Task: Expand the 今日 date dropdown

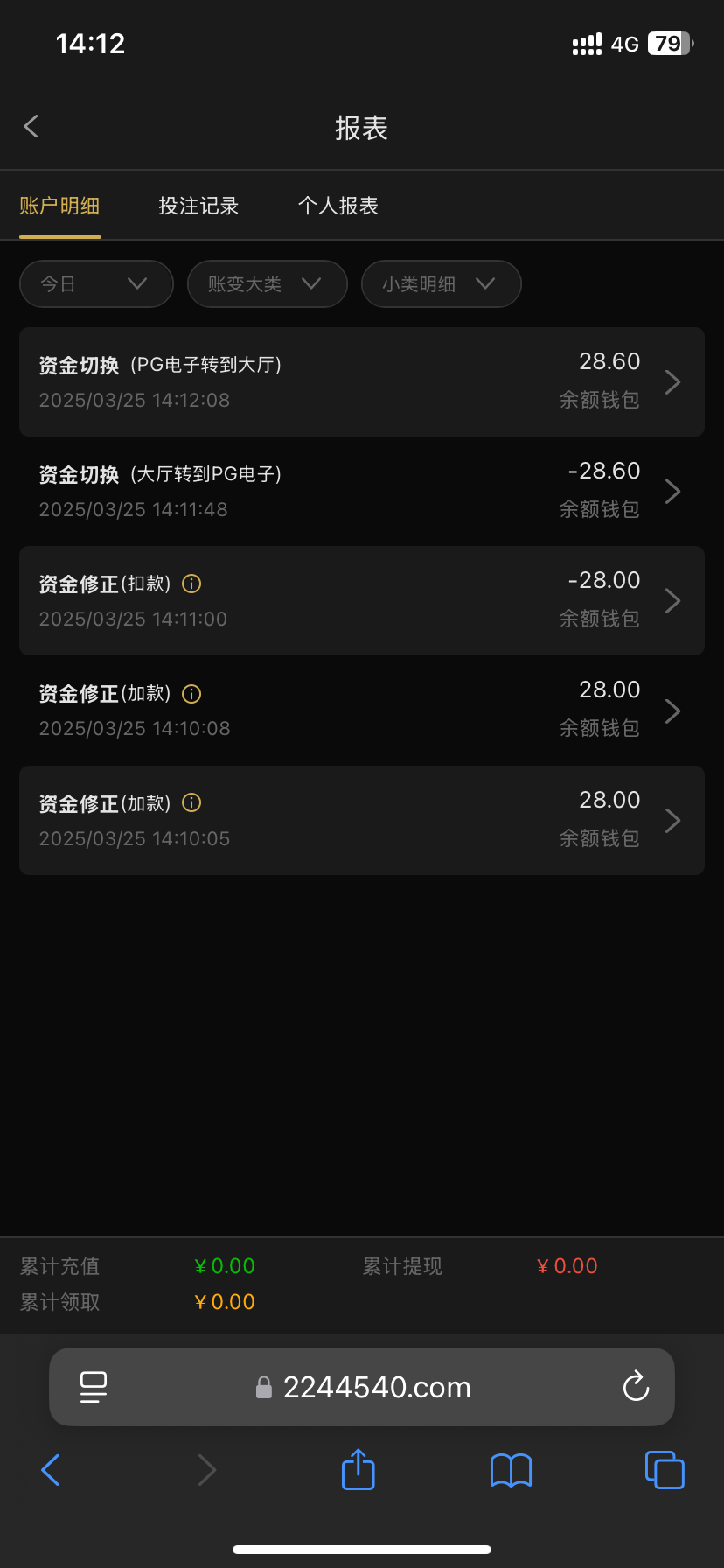Action: coord(96,284)
